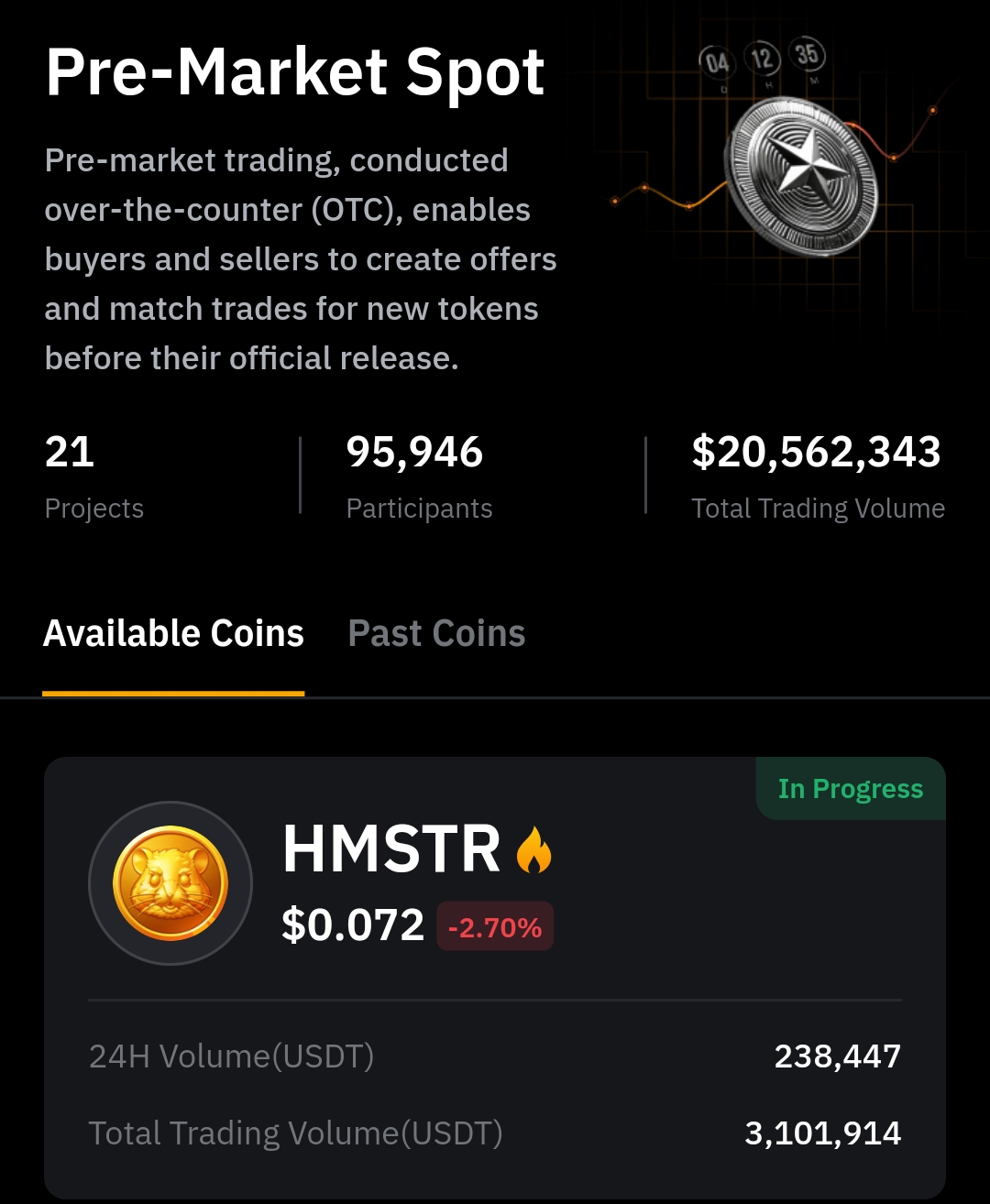Switch to the Past Coins tab
This screenshot has width=990, height=1204.
pyautogui.click(x=436, y=634)
